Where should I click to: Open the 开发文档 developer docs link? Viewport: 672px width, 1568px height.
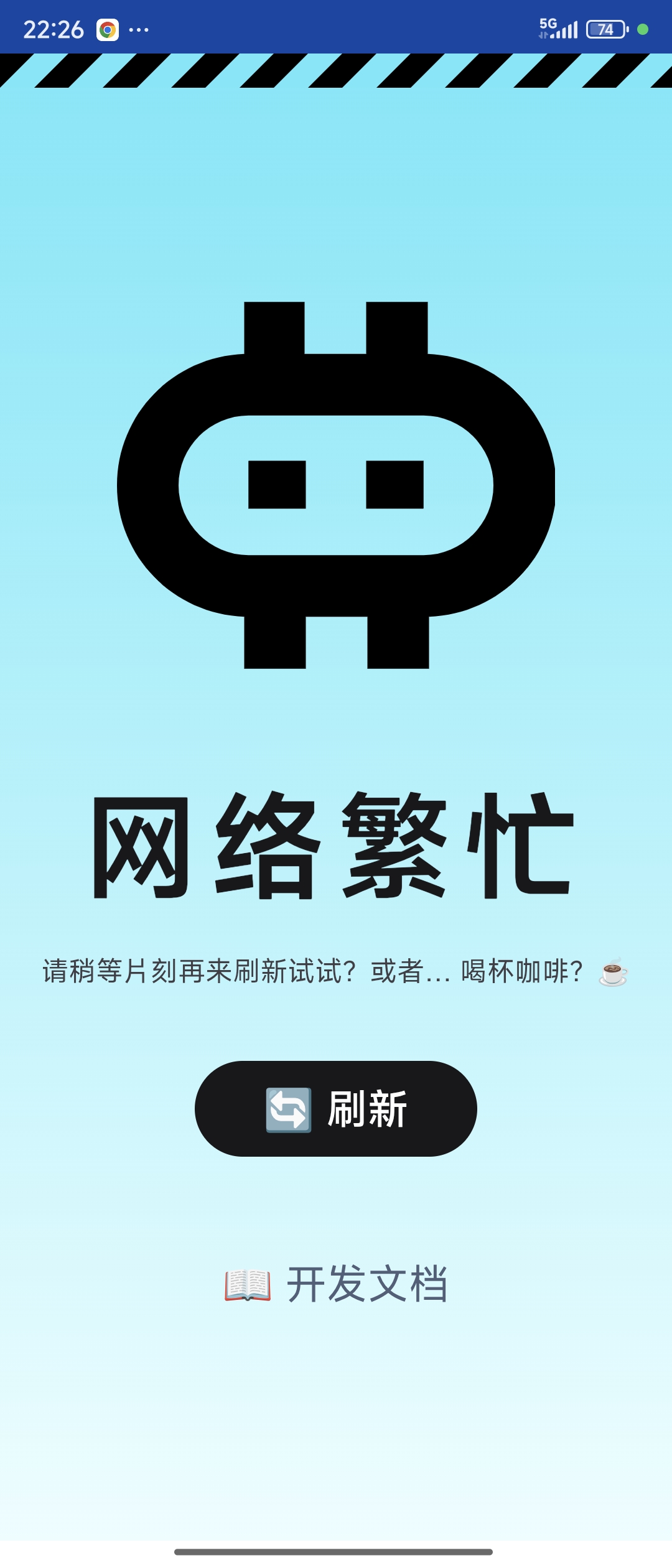336,1284
